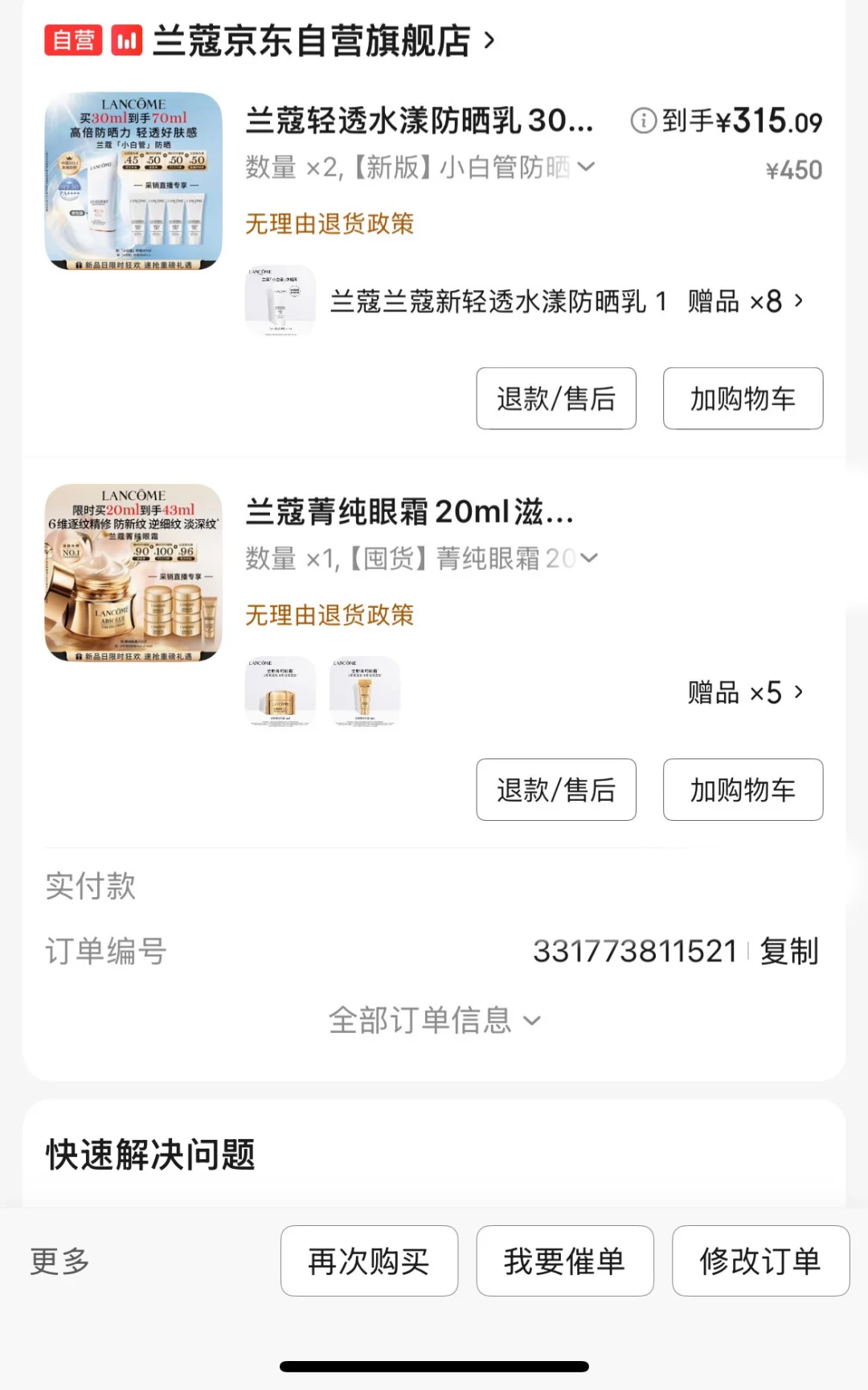
Task: Expand the 【囤货】菁纯眼霜 SKU dropdown
Action: pos(590,558)
